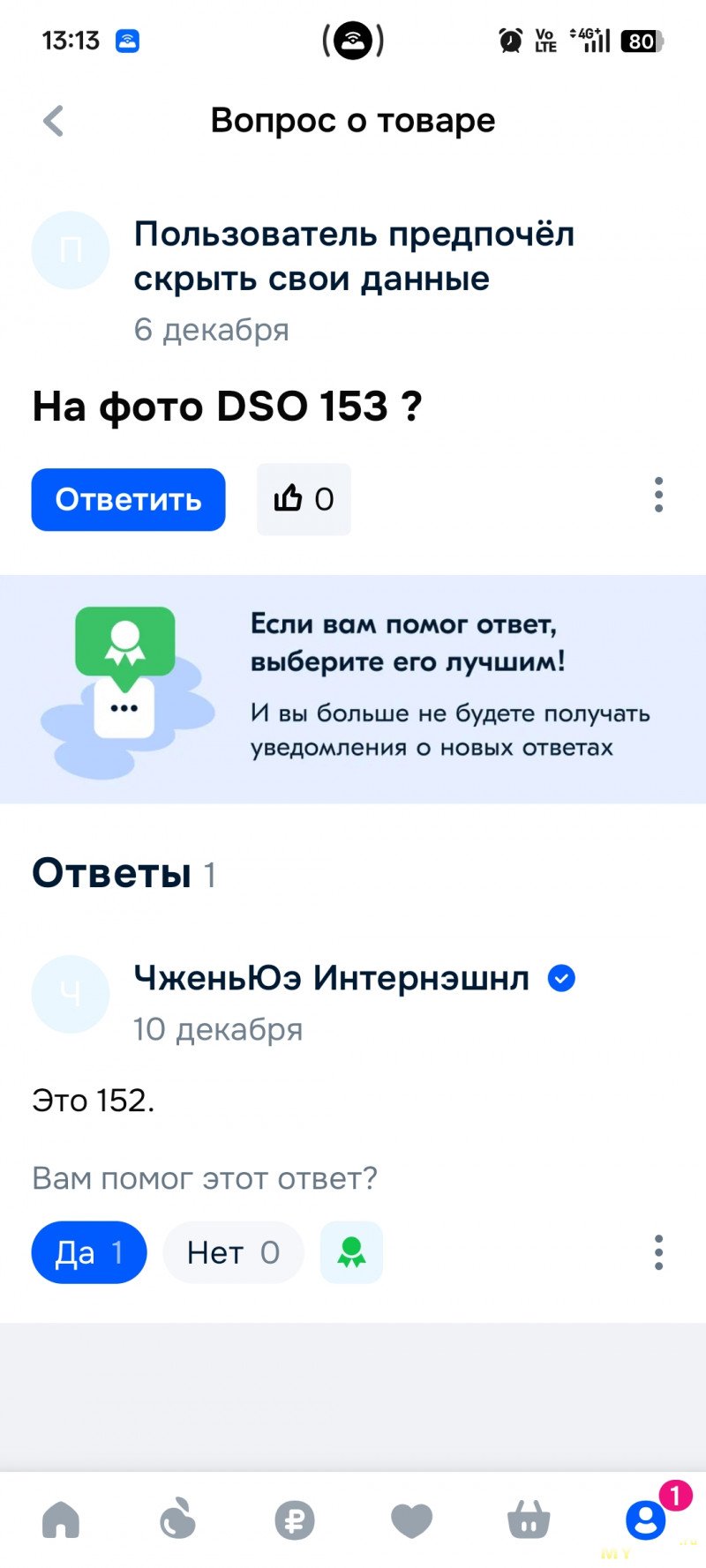
Task: Choose the answer as best with ribbon
Action: (x=351, y=1252)
